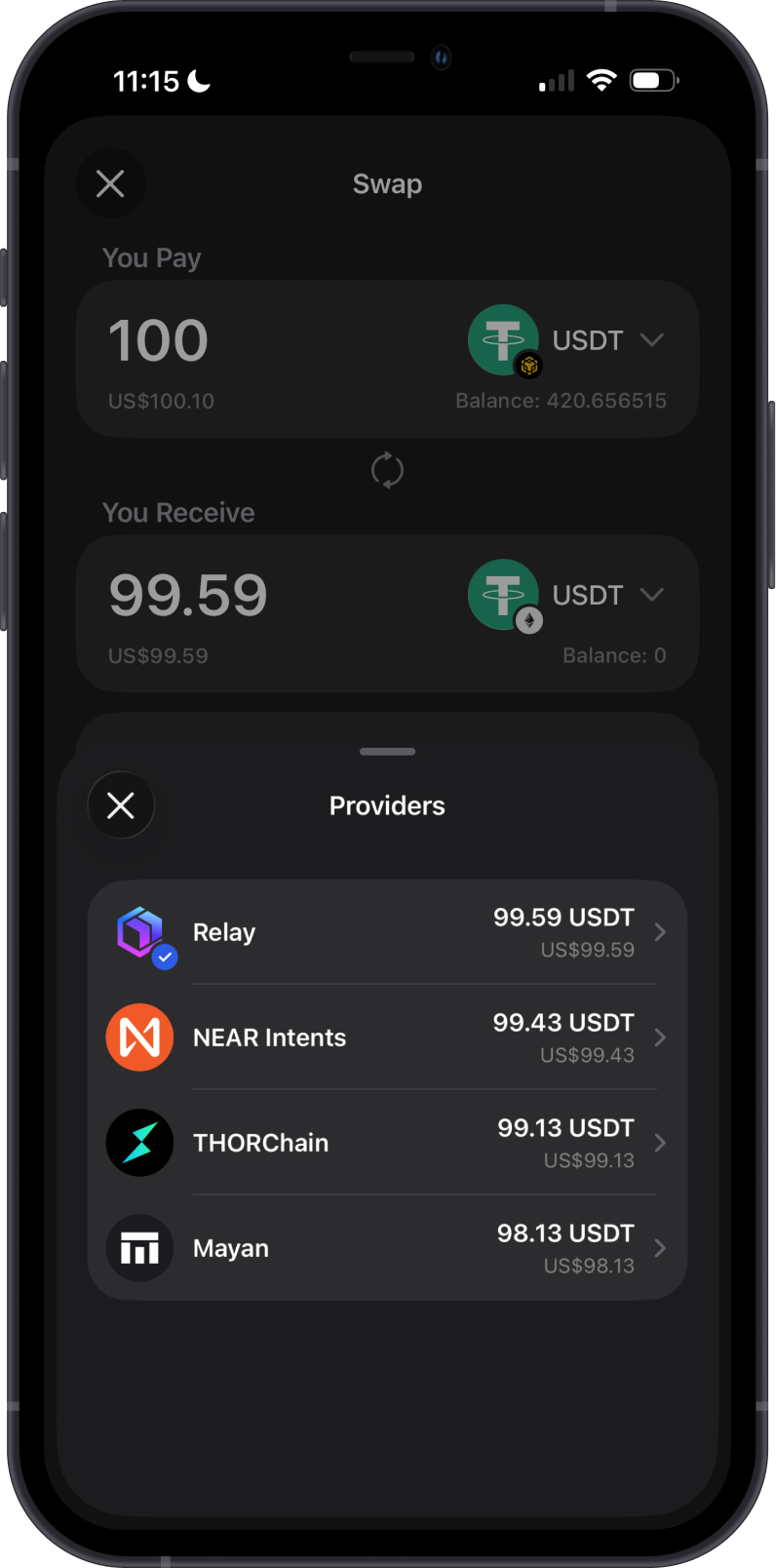Click the Mayan provider icon
Screen dimensions: 776x1568
(x=139, y=1248)
